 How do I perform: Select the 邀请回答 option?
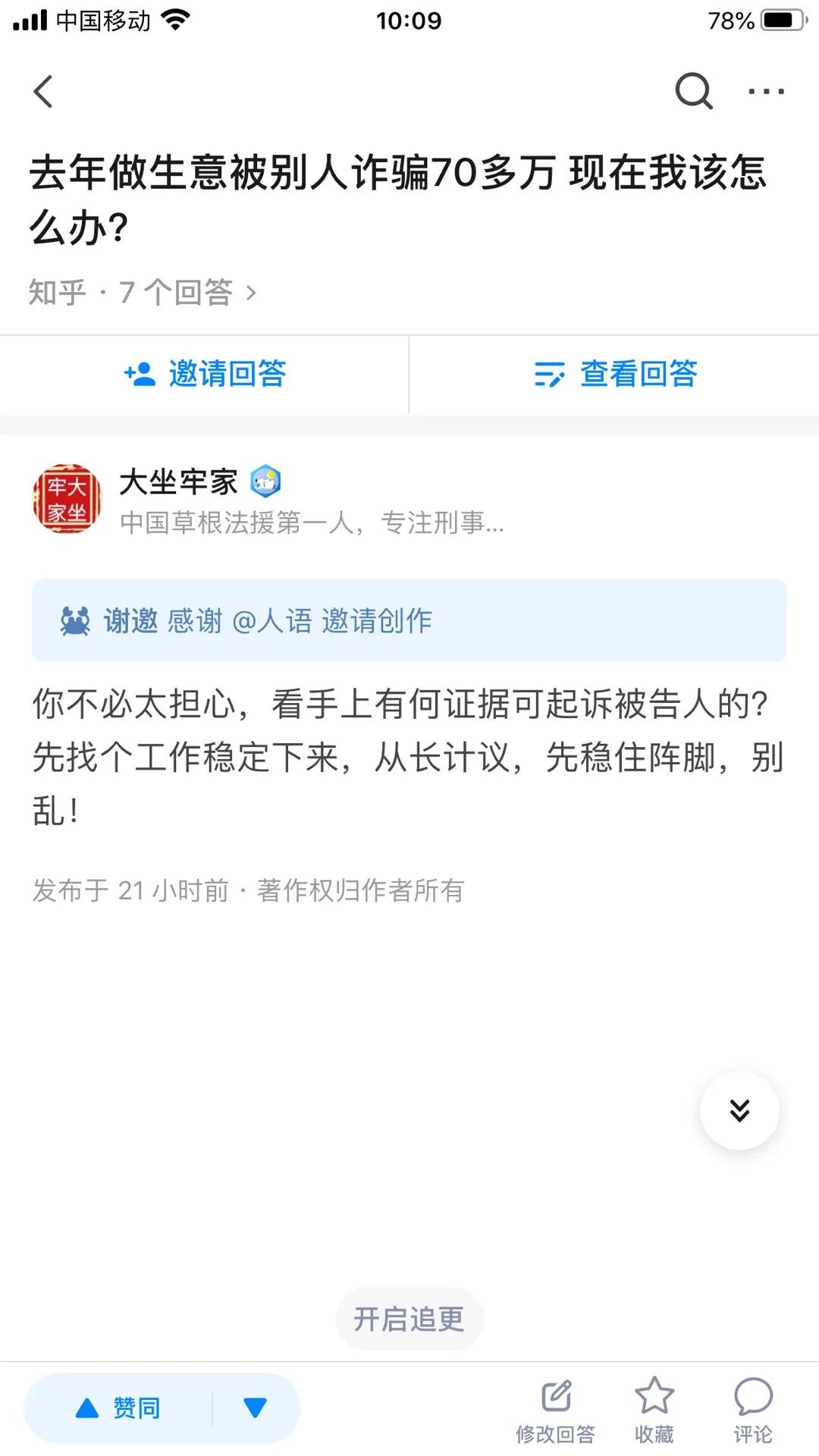click(206, 374)
